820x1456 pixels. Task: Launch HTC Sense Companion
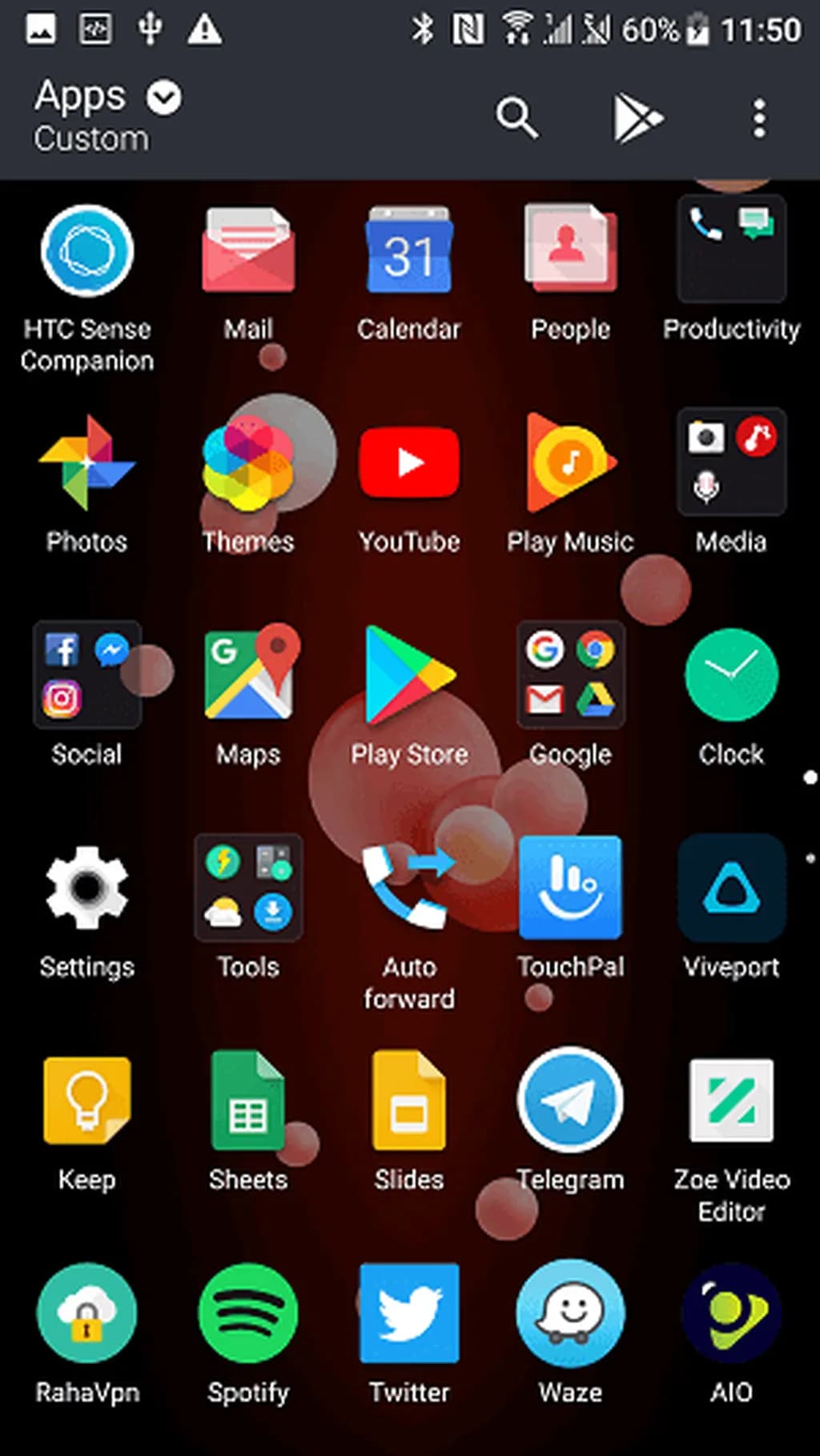[87, 252]
